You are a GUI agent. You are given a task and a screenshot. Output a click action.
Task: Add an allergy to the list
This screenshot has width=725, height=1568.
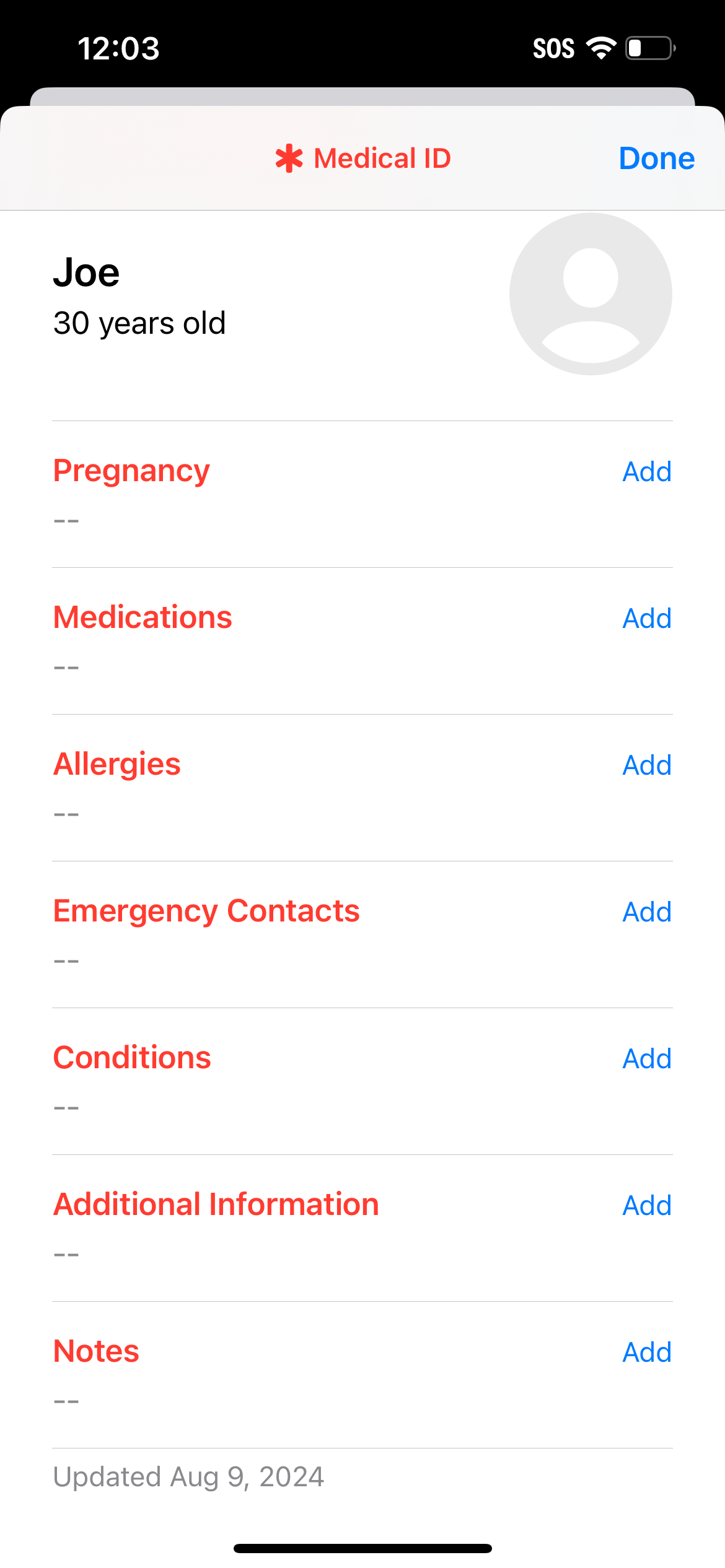(646, 765)
